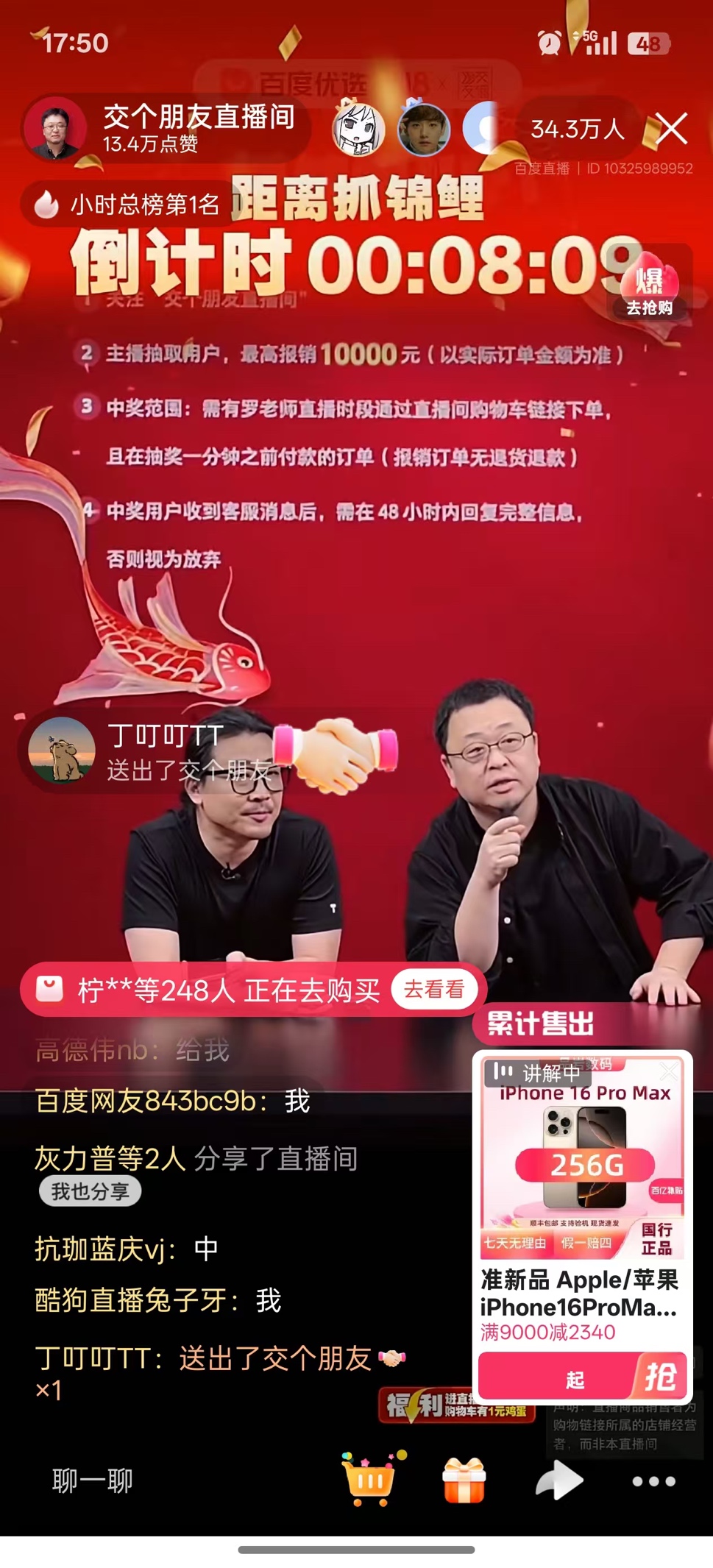
Task: Open the 聊一聊 chat input
Action: click(x=93, y=1480)
